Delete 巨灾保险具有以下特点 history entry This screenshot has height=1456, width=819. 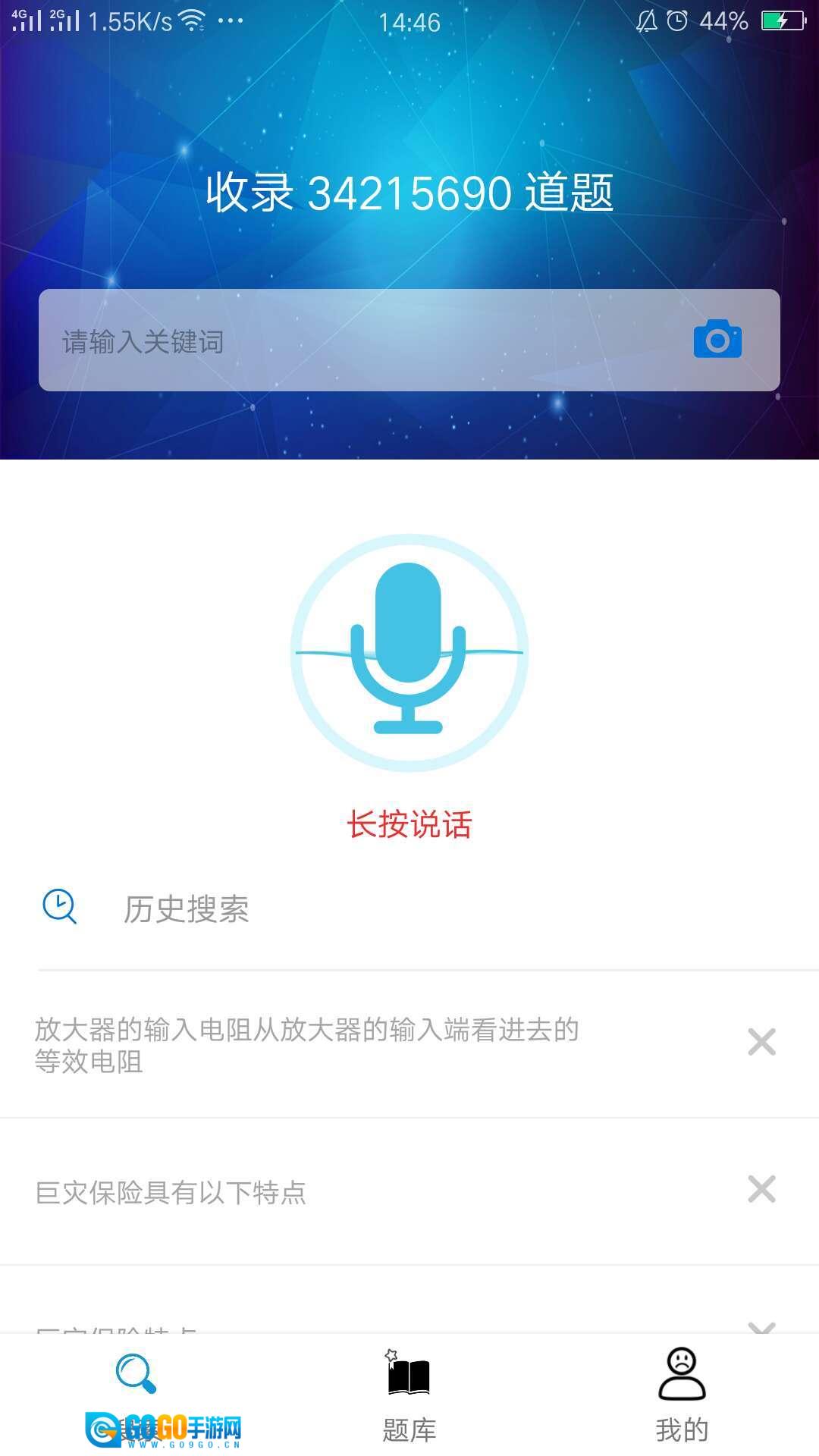[x=761, y=1189]
